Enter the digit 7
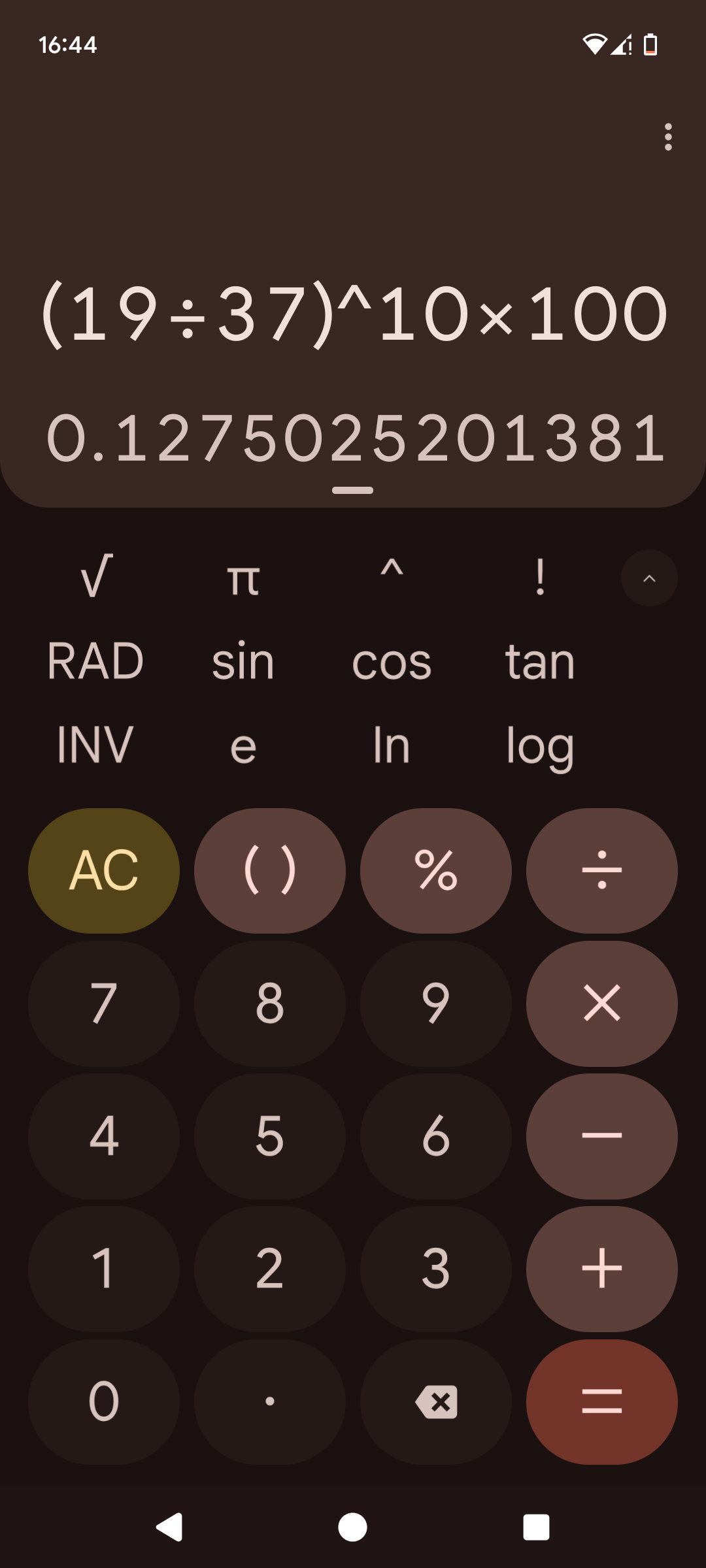706x1568 pixels. tap(104, 1003)
